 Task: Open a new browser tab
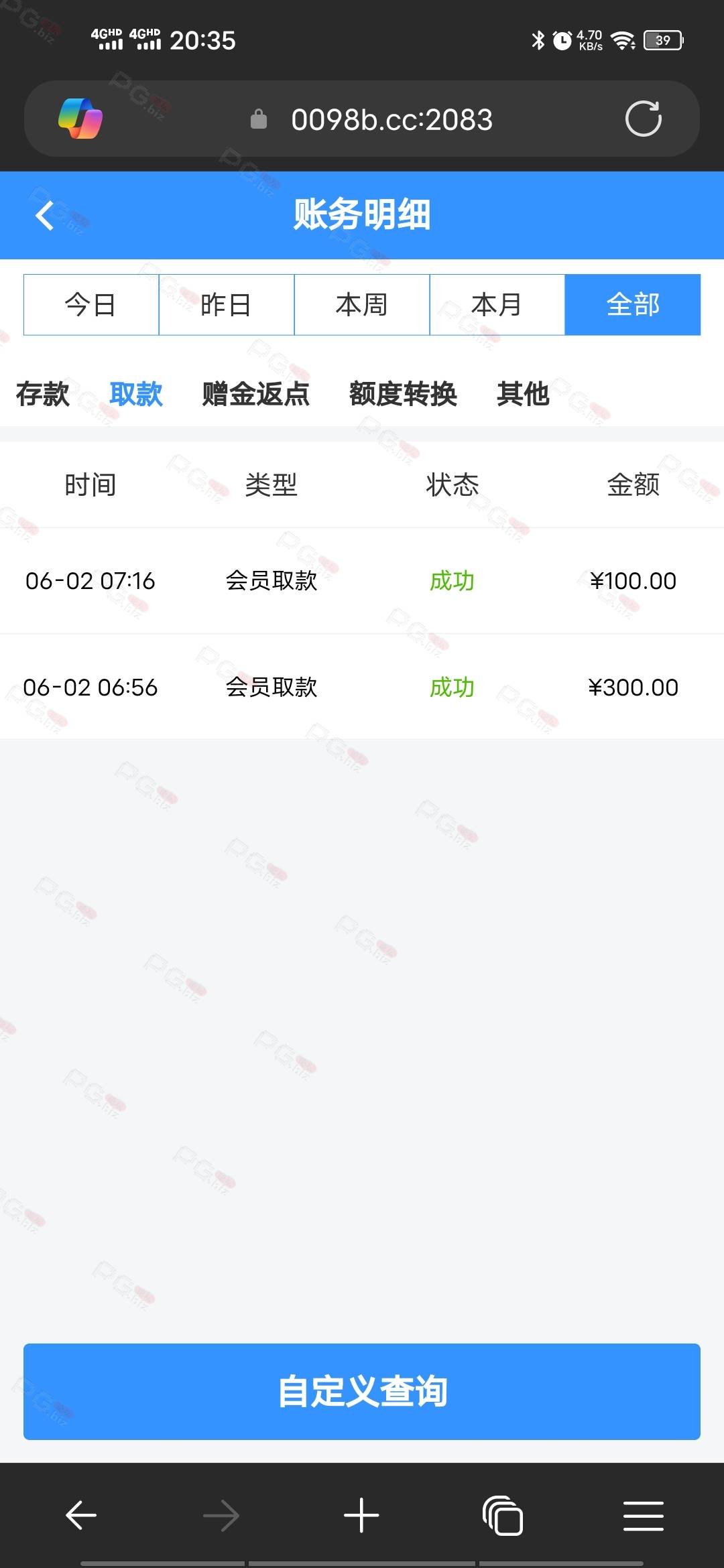pos(361,1516)
